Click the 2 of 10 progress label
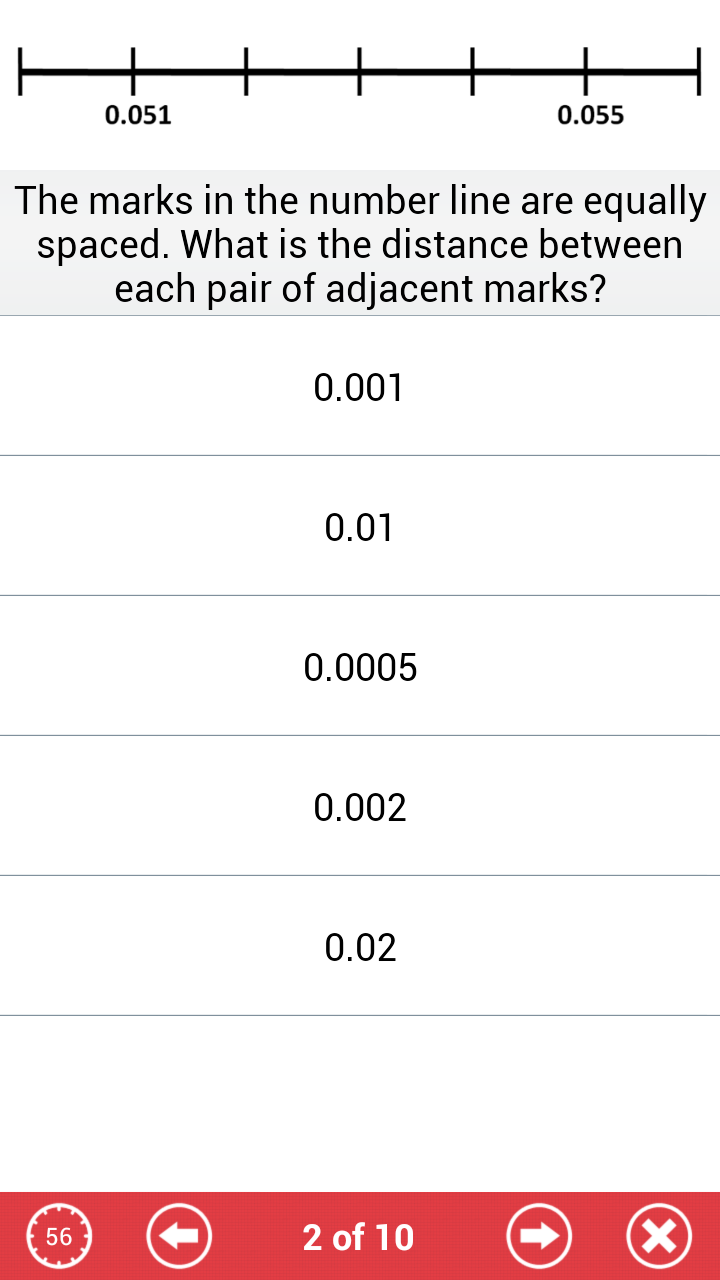 point(358,1236)
